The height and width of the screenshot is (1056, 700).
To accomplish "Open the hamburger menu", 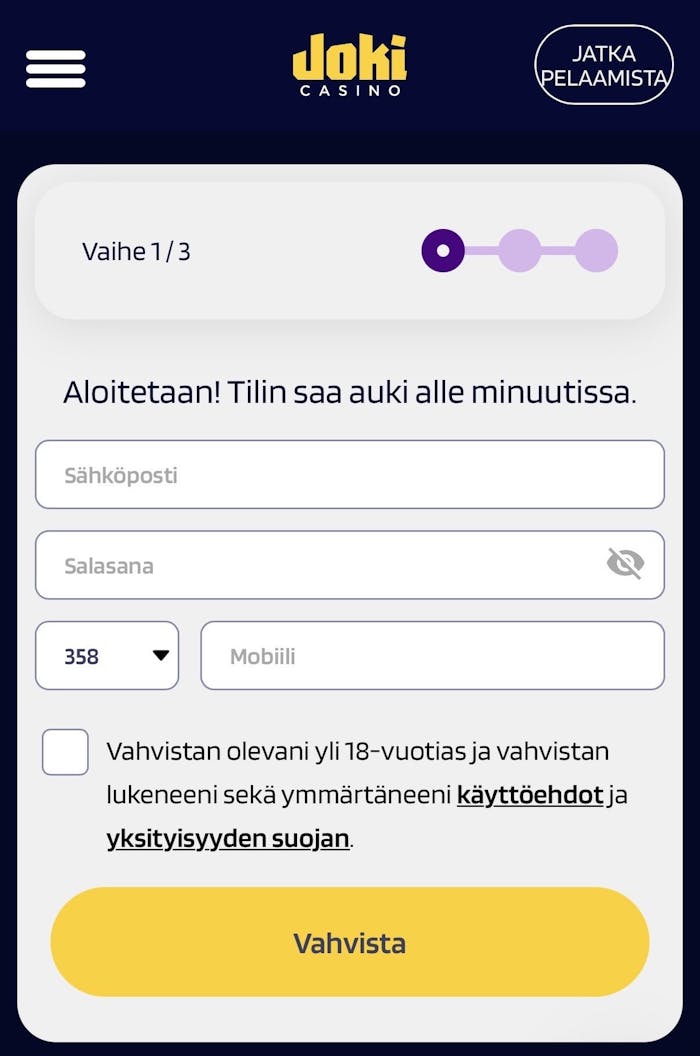I will pyautogui.click(x=55, y=68).
